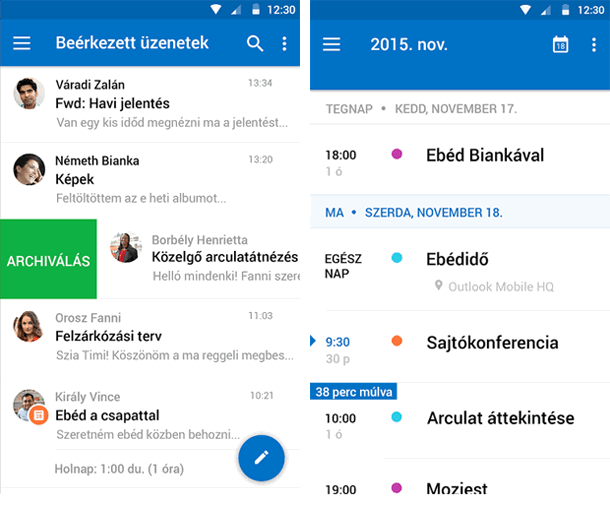Open the Ebéd Biankával event
This screenshot has width=610, height=505.
pos(484,155)
